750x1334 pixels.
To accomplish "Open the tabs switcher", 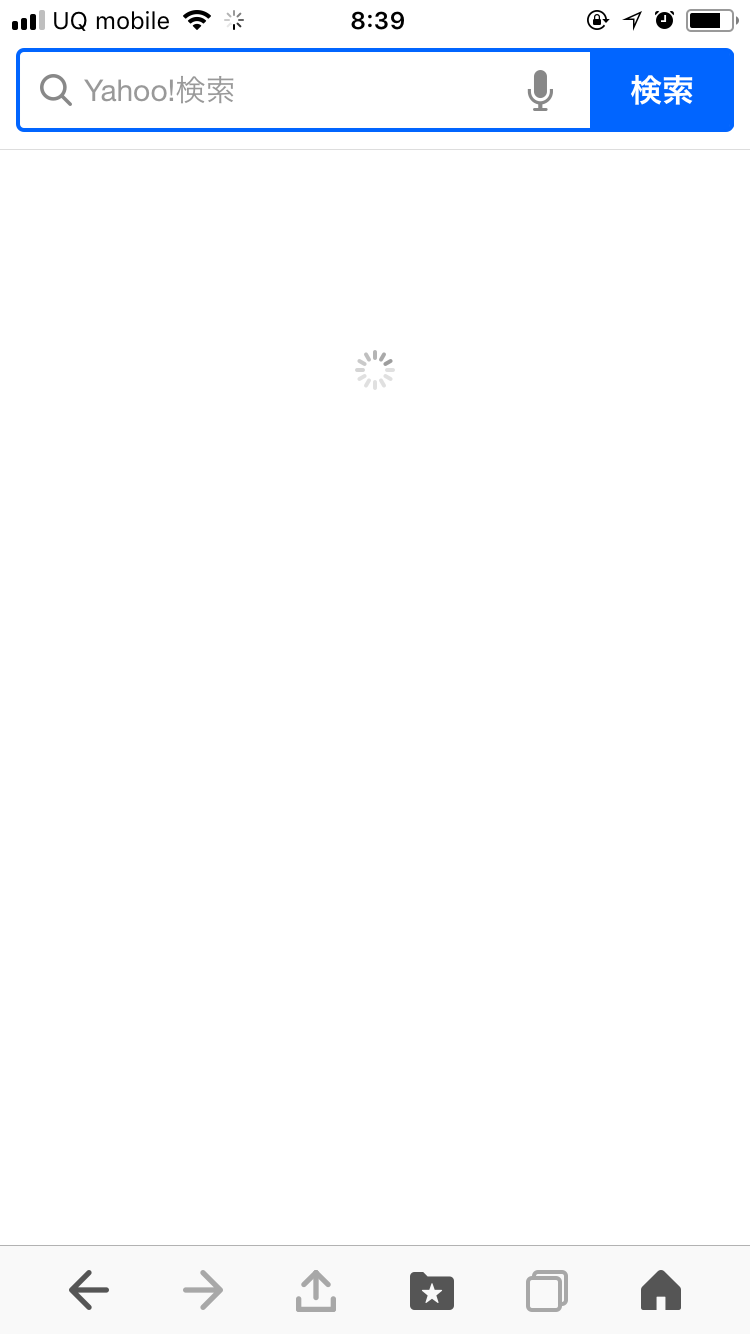I will click(547, 1290).
